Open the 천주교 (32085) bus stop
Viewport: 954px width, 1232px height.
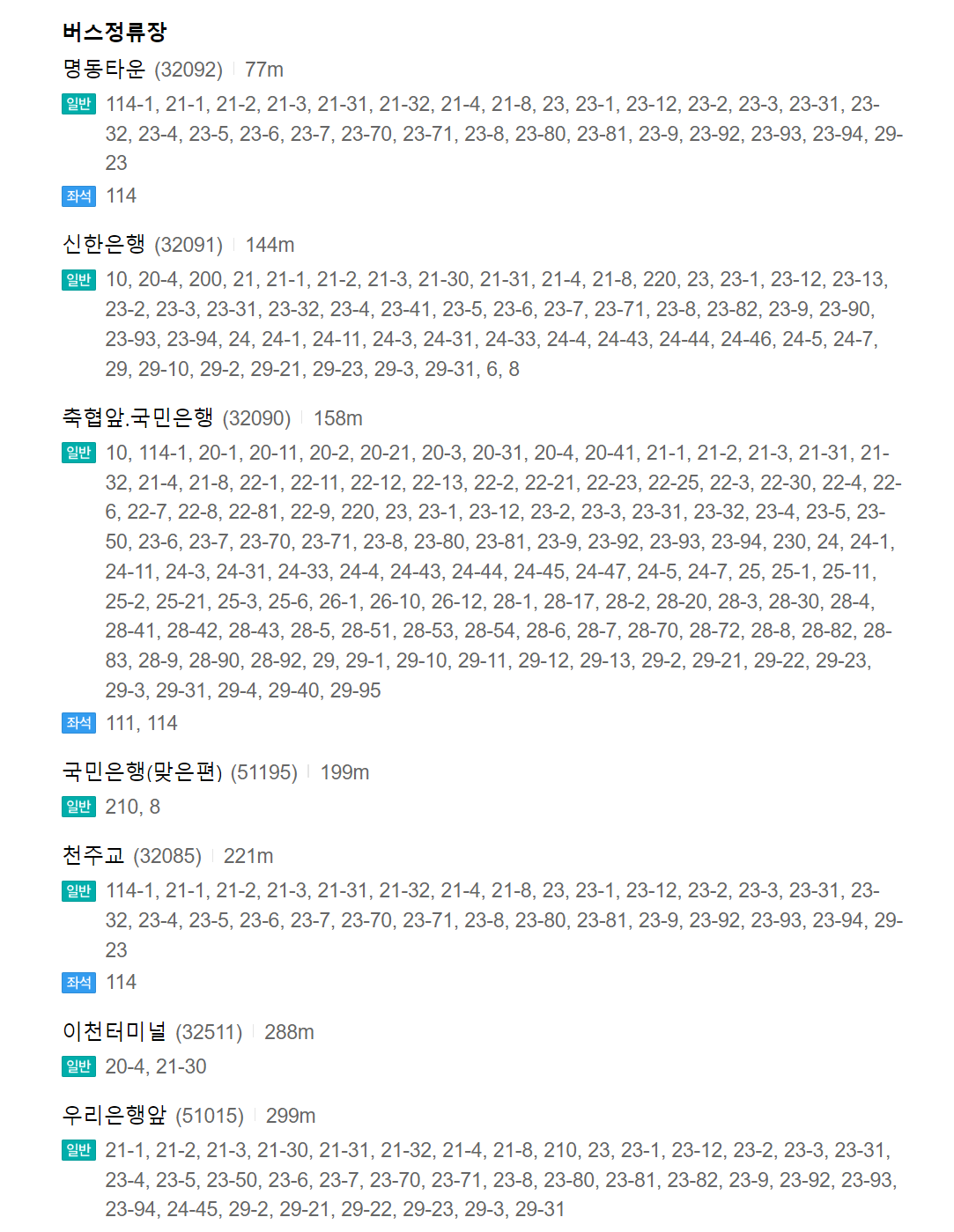click(93, 856)
